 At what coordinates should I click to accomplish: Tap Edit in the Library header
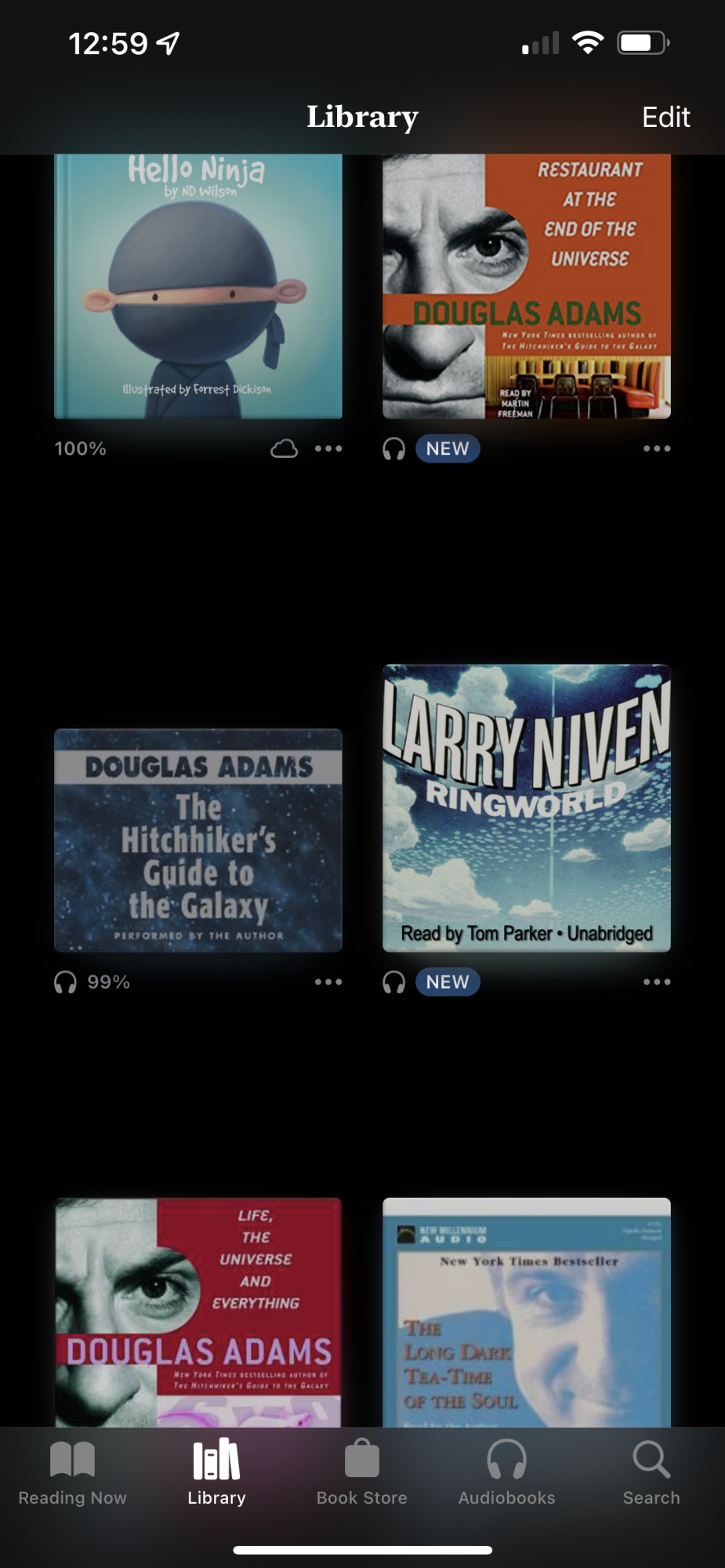665,118
